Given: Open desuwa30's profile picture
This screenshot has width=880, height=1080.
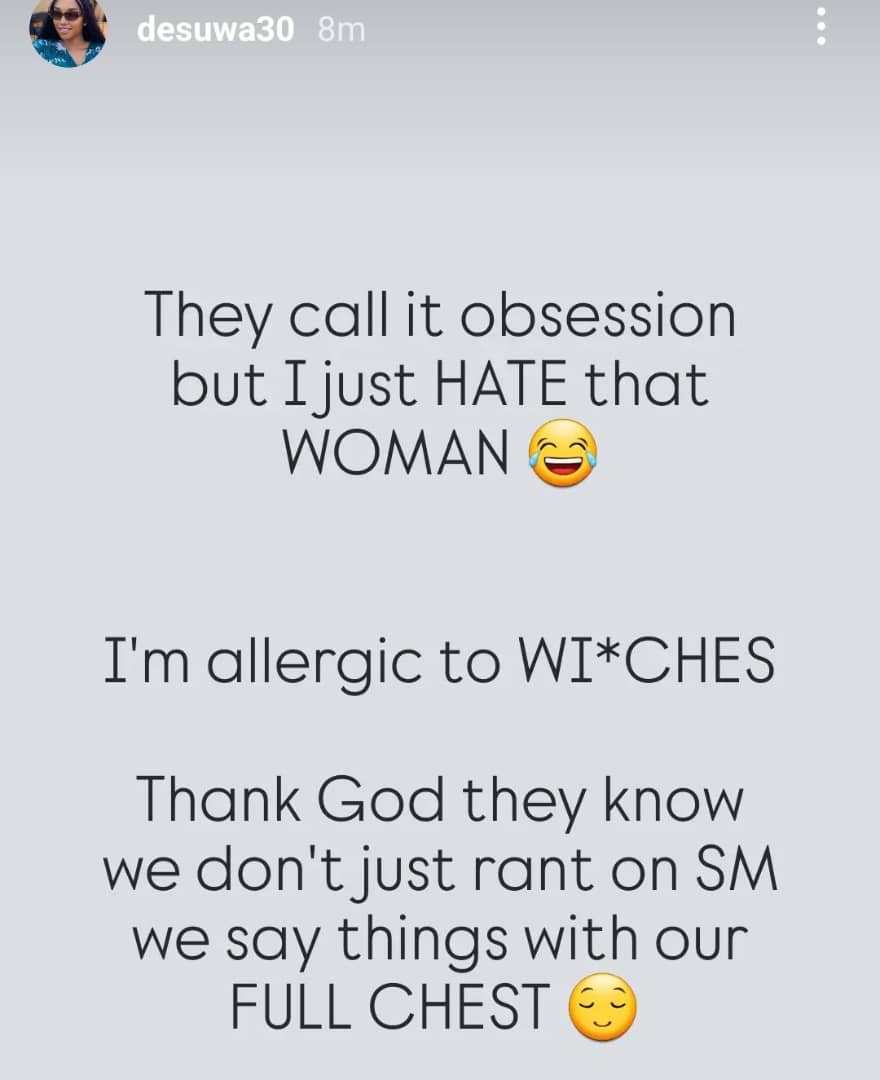Looking at the screenshot, I should 67,31.
